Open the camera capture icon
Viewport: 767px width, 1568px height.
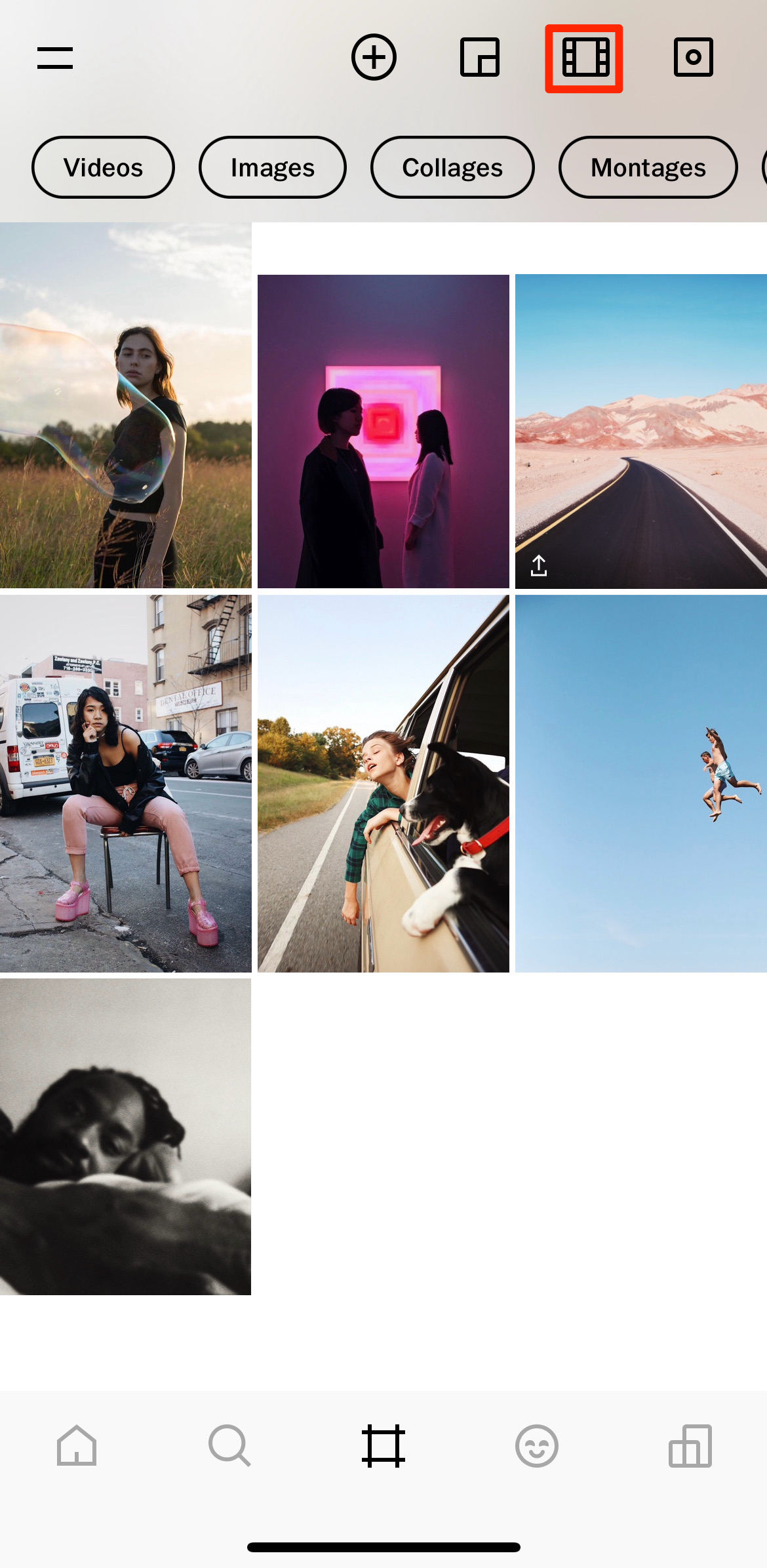pyautogui.click(x=693, y=58)
